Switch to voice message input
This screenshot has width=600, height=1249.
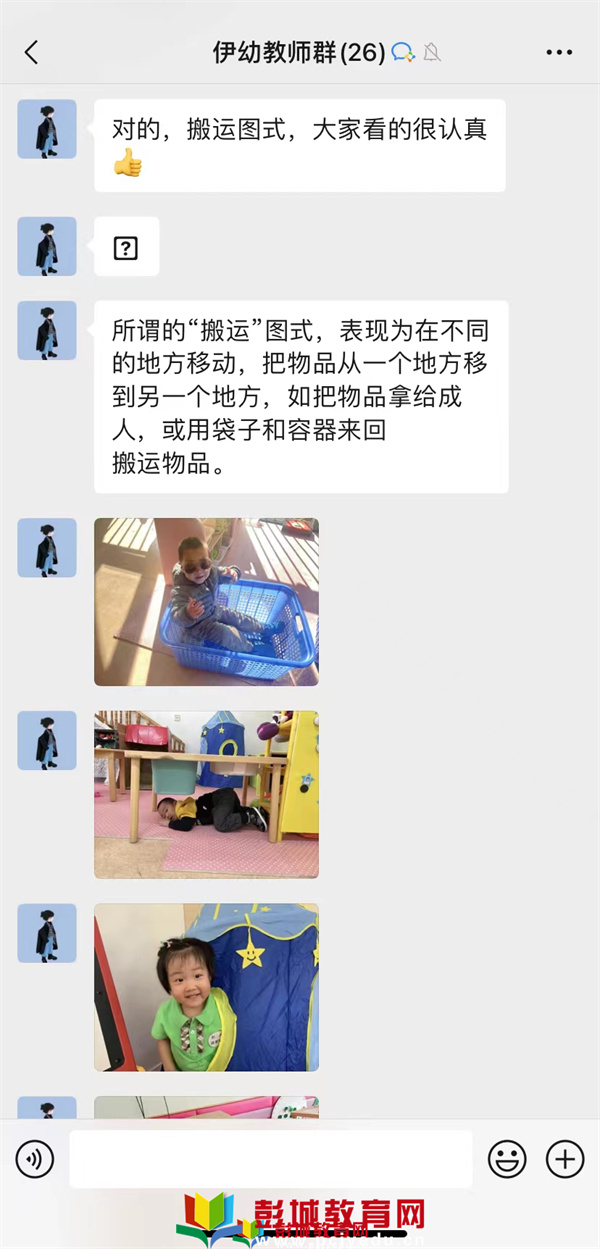coord(35,1159)
